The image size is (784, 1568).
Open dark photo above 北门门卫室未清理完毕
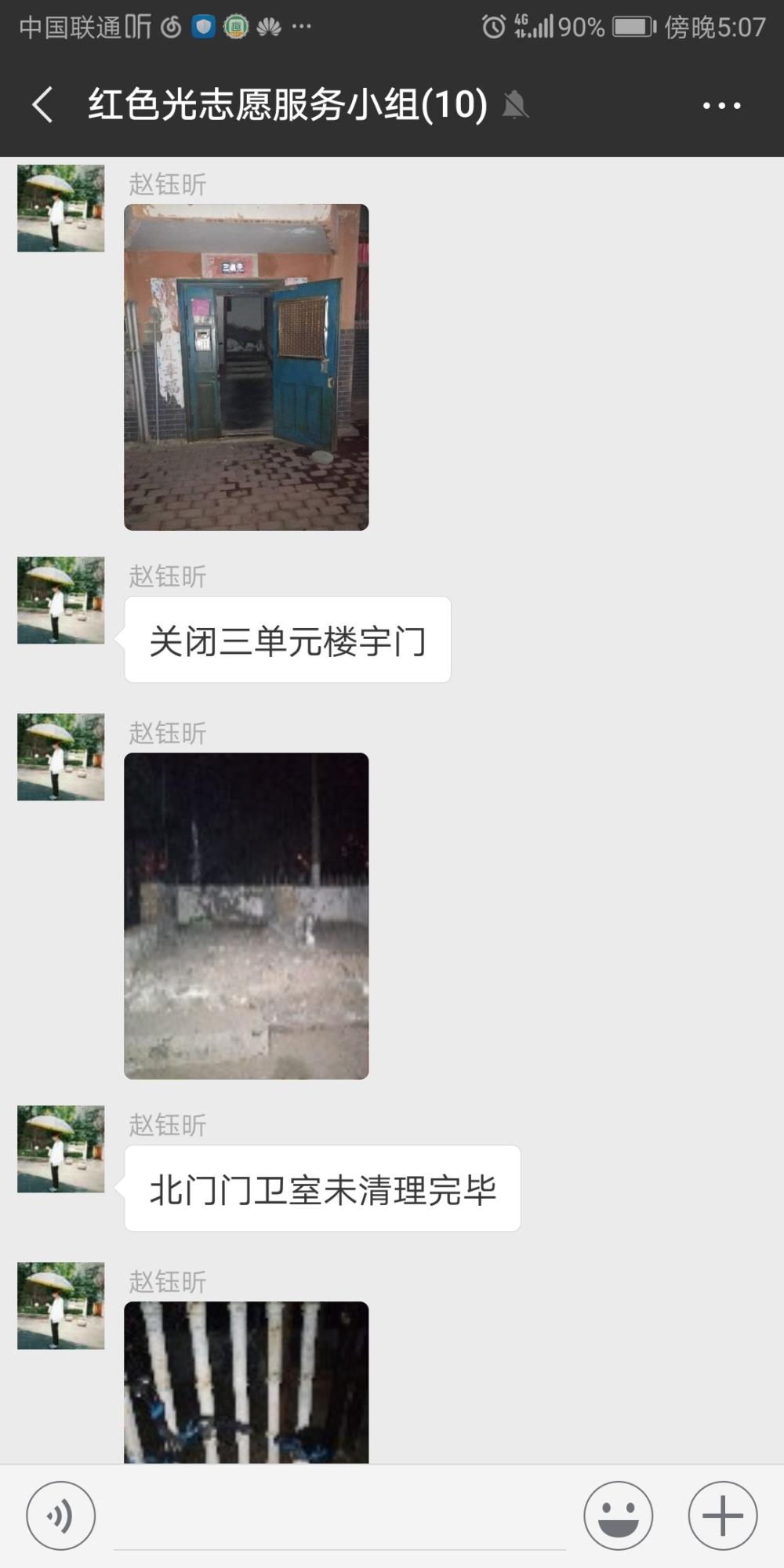click(246, 916)
